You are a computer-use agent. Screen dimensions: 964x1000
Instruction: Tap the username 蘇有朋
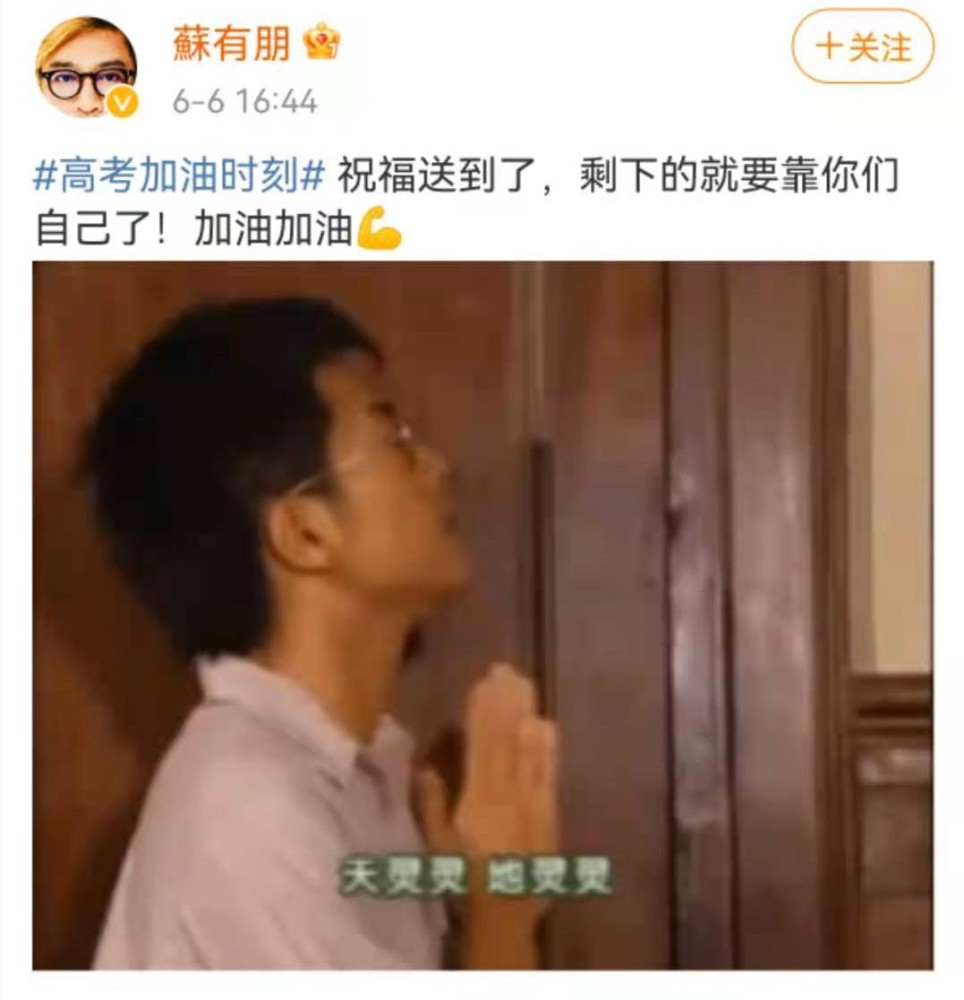(232, 44)
